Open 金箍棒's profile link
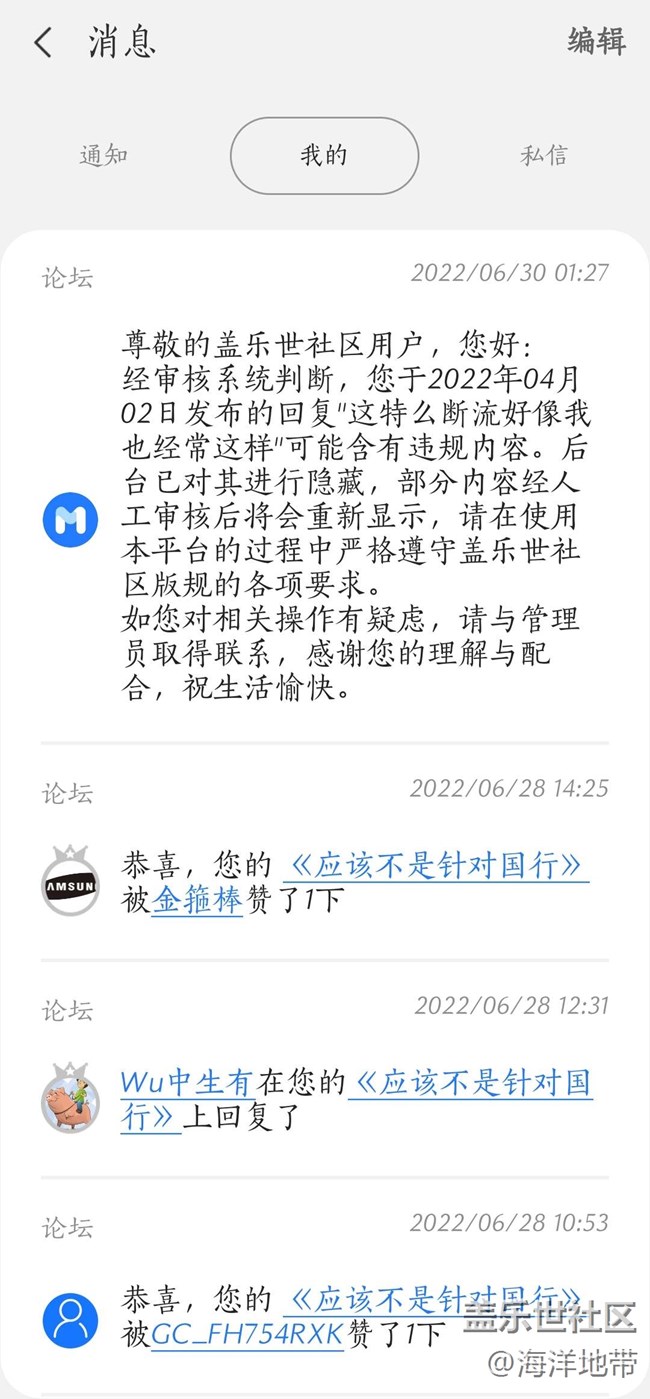650x1399 pixels. click(197, 900)
